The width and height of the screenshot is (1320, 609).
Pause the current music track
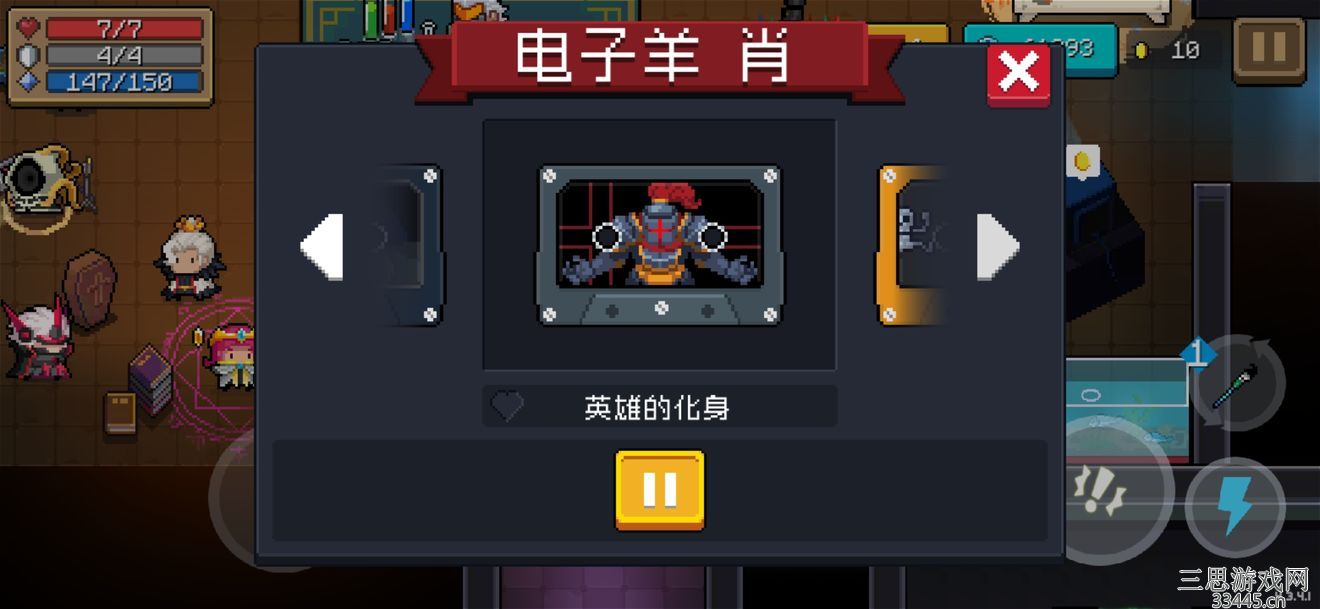[659, 489]
